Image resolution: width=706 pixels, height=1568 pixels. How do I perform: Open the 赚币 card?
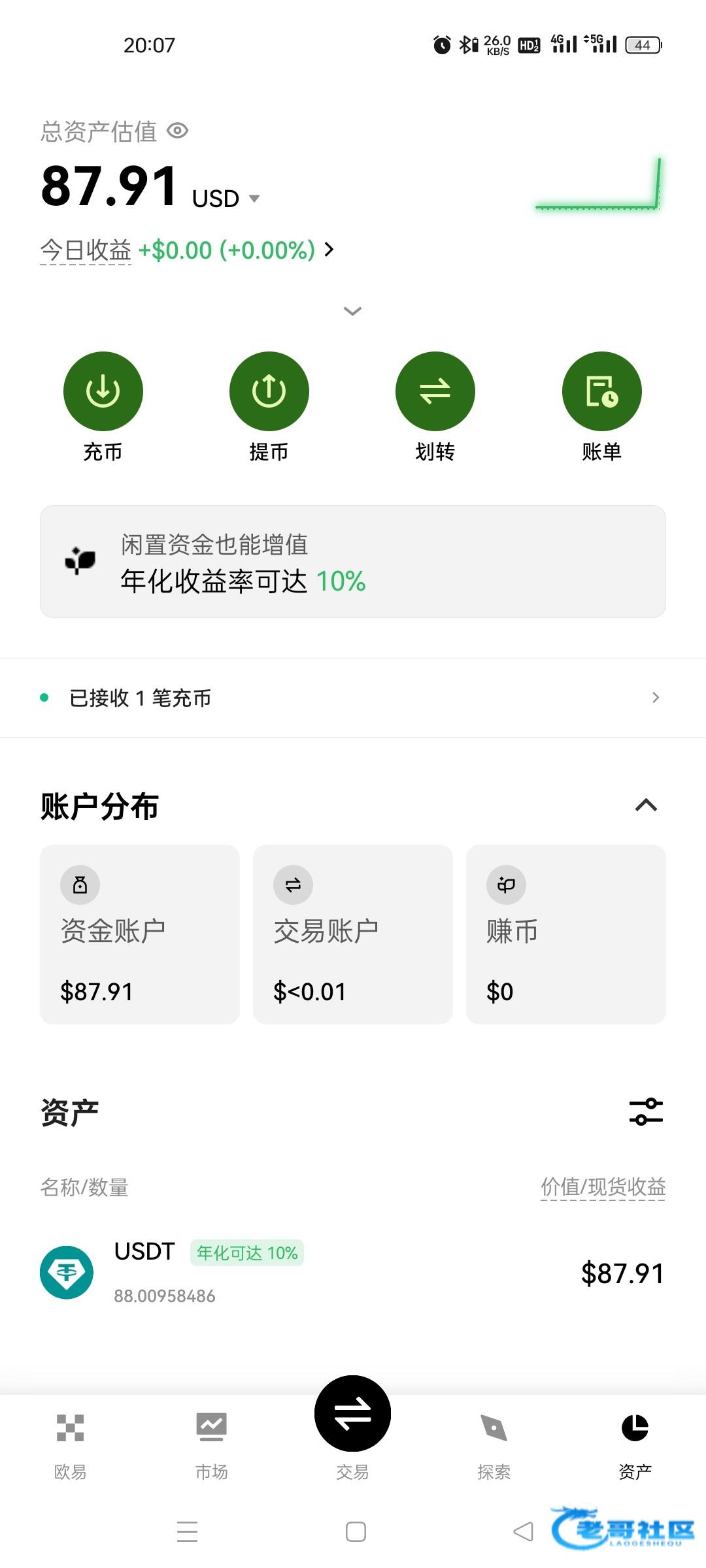click(x=565, y=934)
